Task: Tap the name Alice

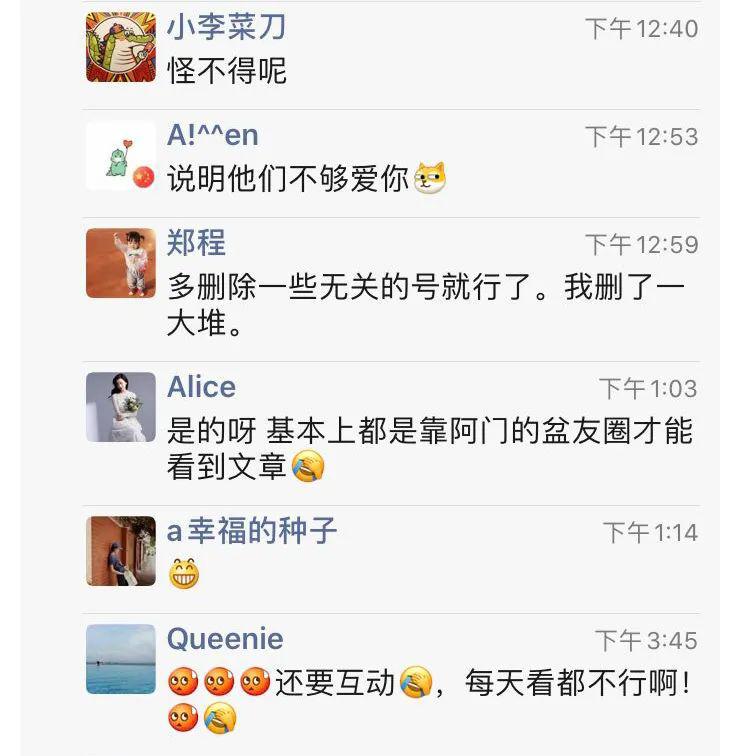Action: [201, 387]
